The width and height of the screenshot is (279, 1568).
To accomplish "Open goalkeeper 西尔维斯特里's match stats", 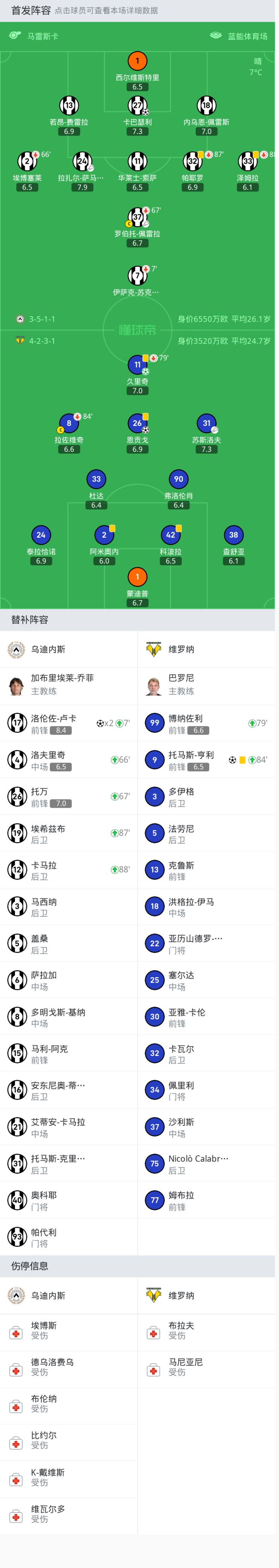I will point(138,61).
